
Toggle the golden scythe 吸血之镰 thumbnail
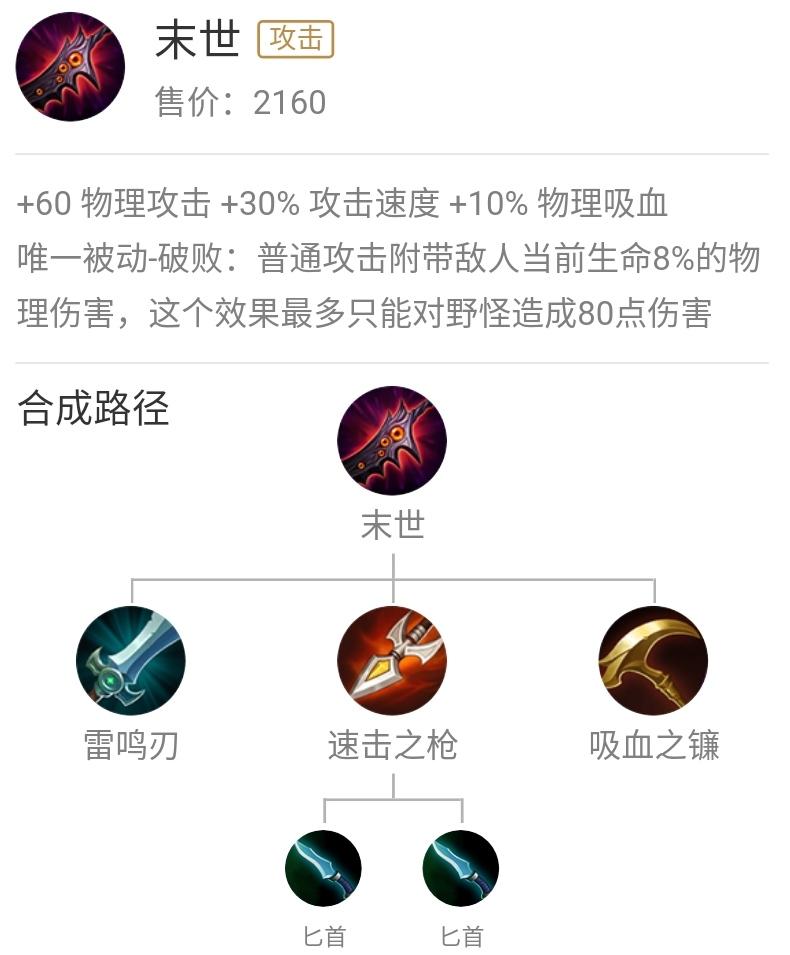[x=655, y=659]
